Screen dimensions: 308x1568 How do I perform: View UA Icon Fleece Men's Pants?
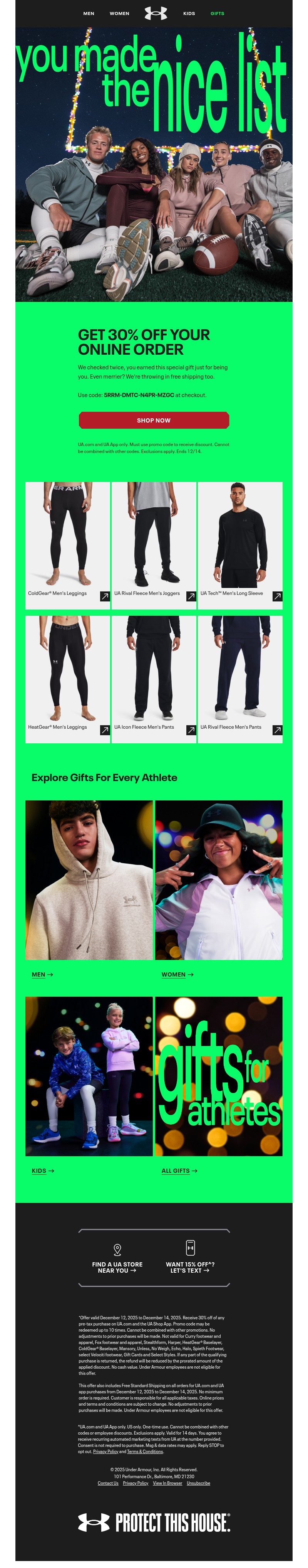[154, 678]
